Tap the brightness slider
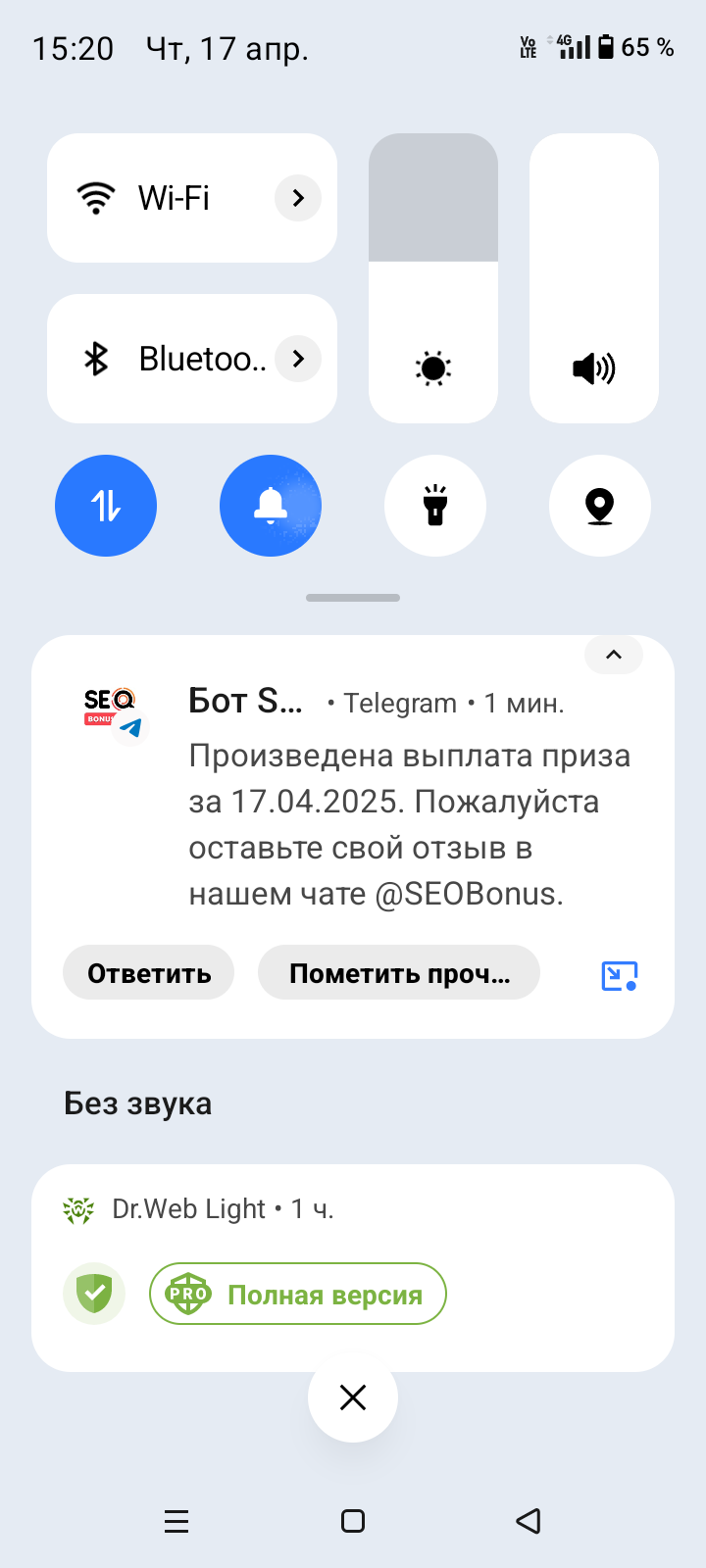 (x=433, y=278)
